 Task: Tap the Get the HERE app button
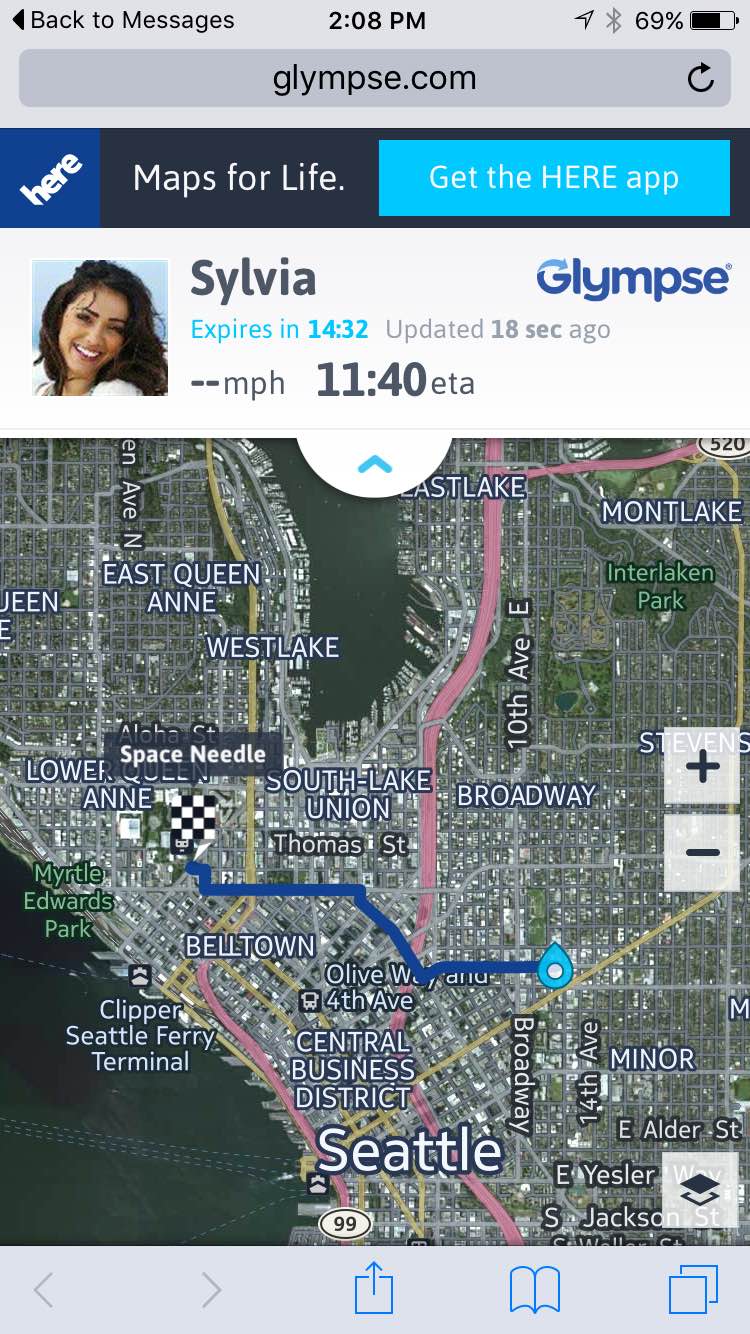click(x=554, y=178)
